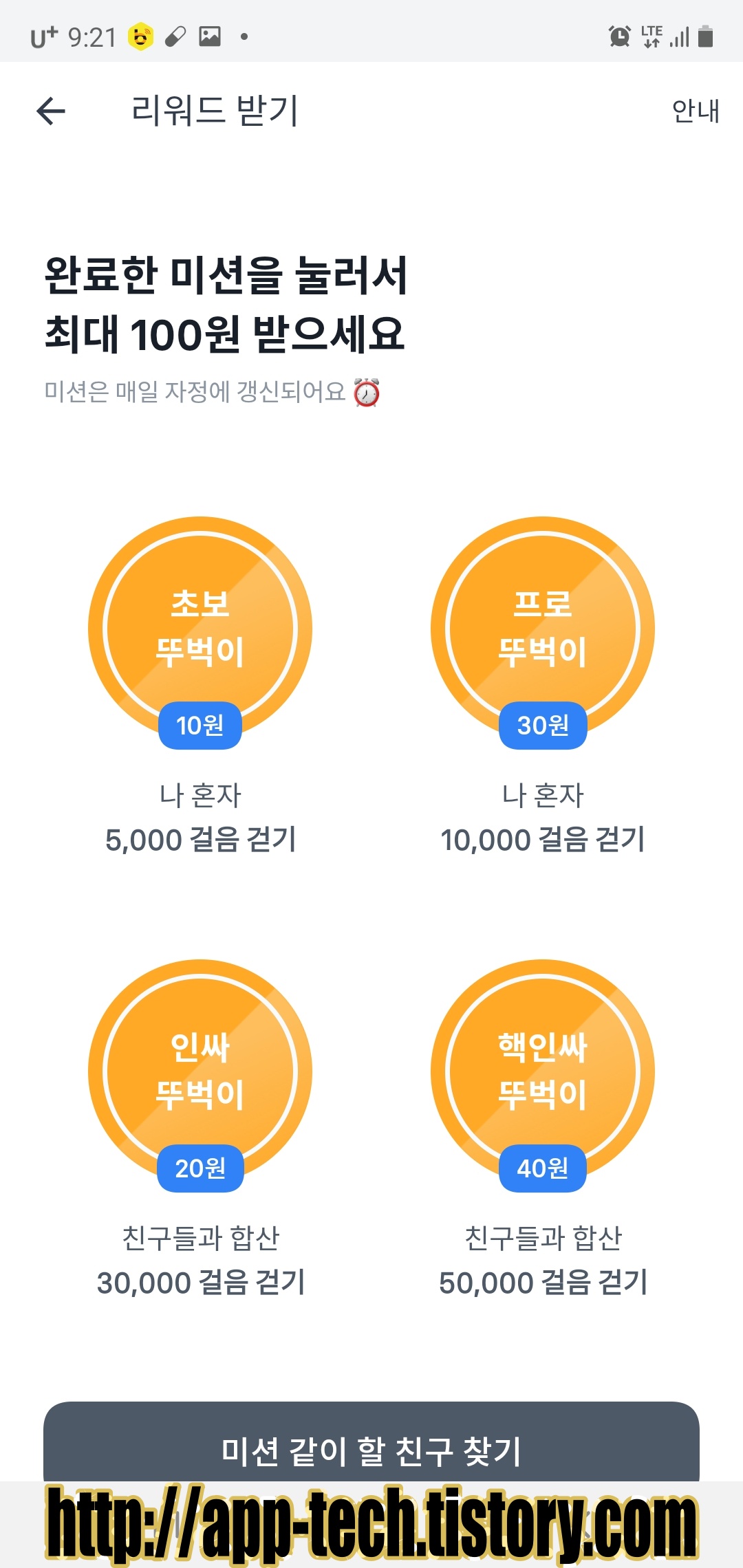Image resolution: width=743 pixels, height=1568 pixels.
Task: Open the 안내 guide link
Action: (696, 111)
